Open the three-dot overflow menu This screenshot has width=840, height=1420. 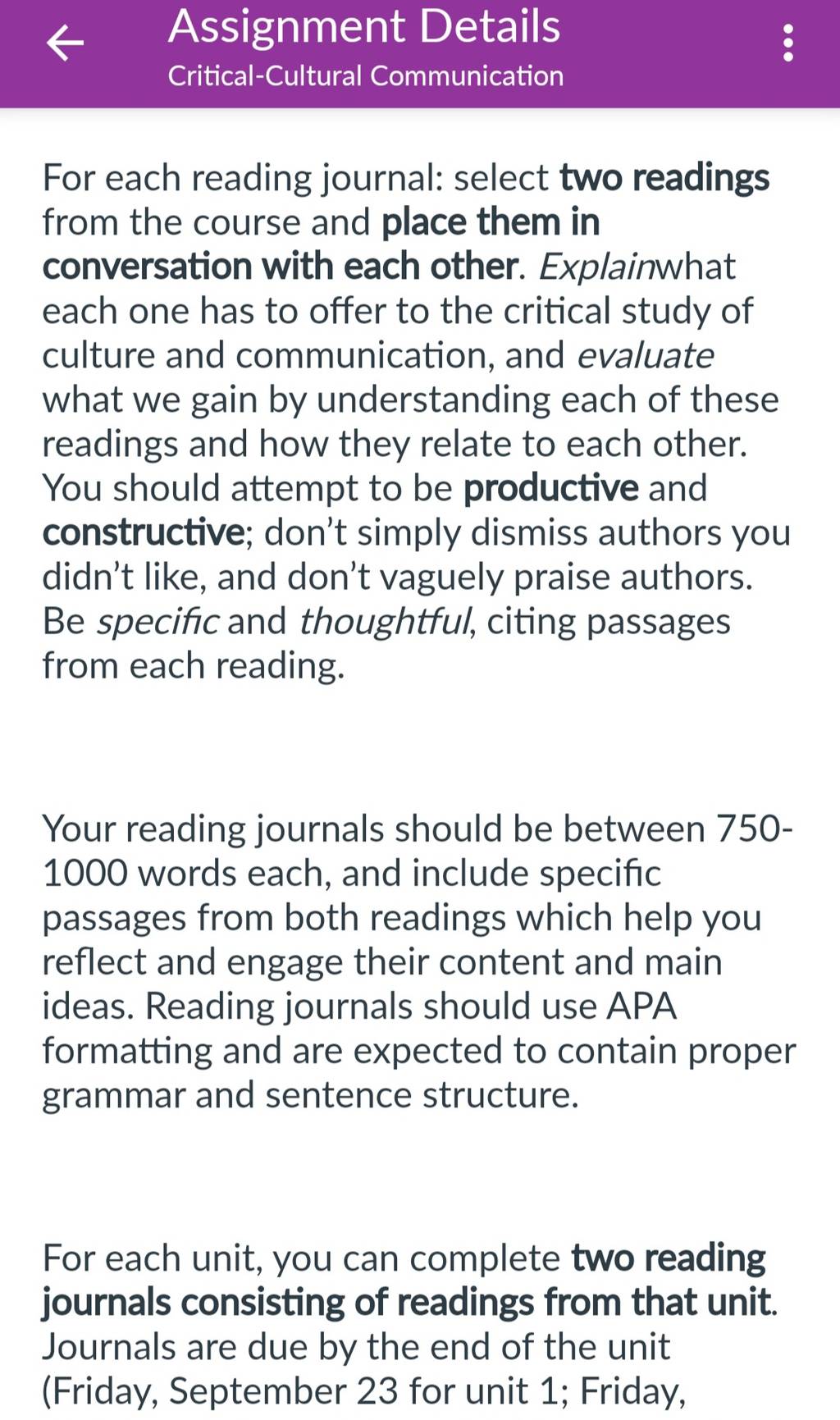(787, 43)
